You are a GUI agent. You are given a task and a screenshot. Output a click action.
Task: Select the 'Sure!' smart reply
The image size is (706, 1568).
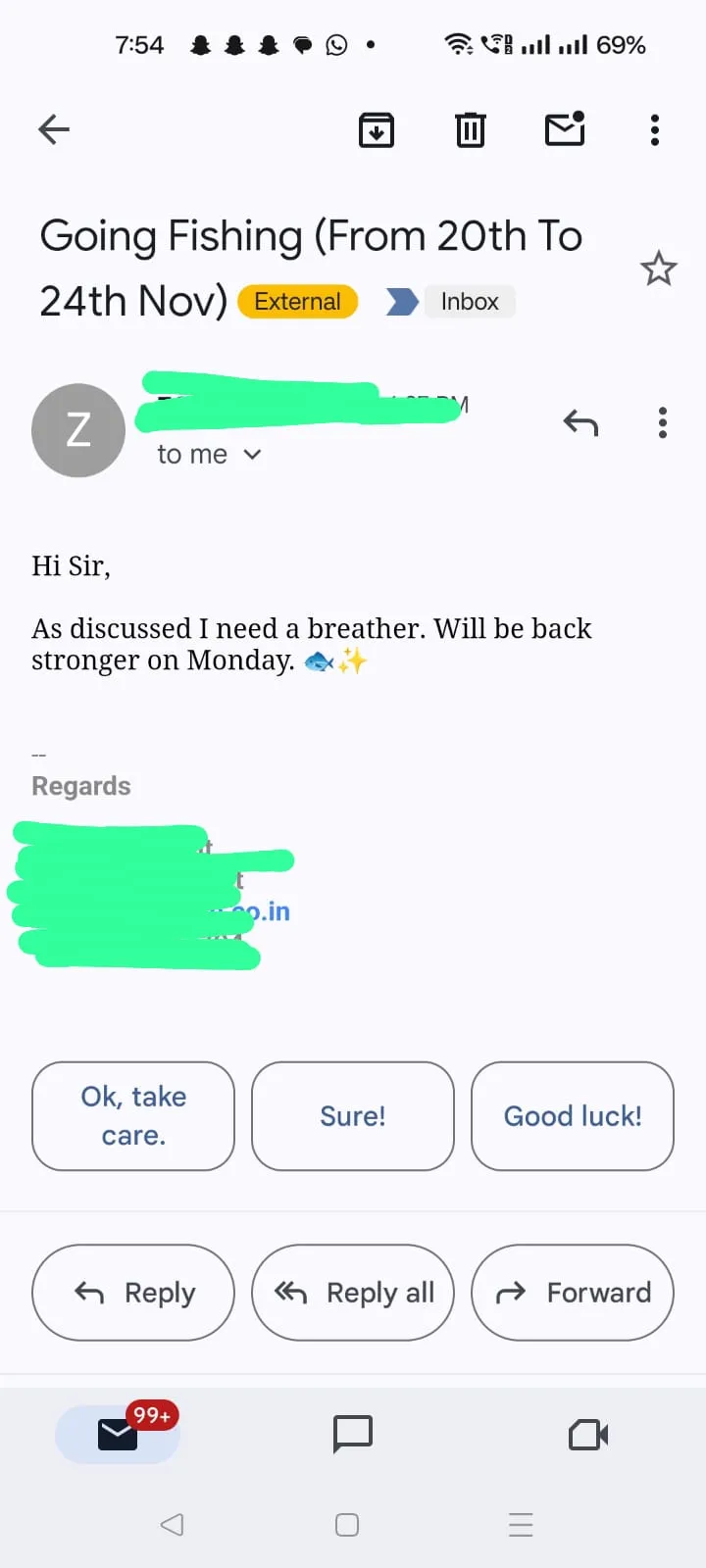353,1115
